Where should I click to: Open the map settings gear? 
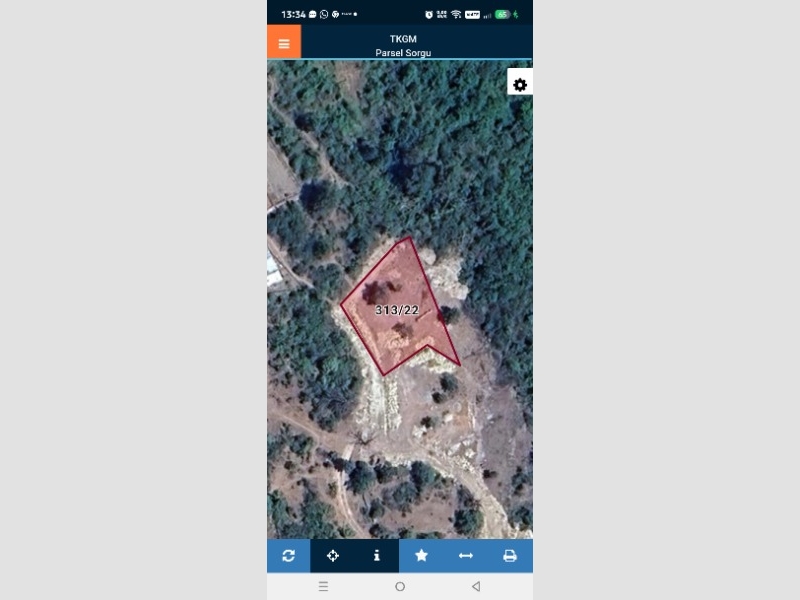[520, 85]
